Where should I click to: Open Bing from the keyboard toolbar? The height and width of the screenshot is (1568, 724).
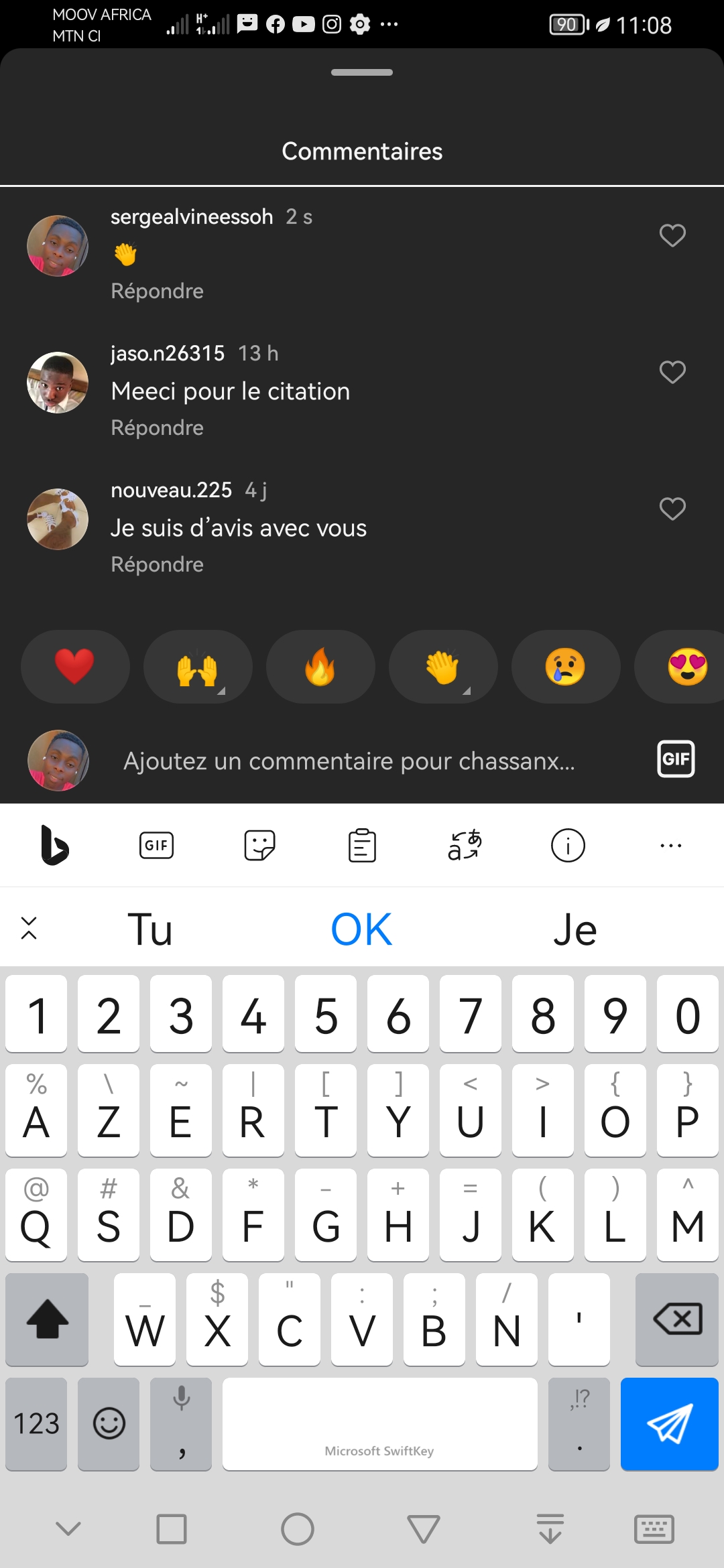pos(54,846)
